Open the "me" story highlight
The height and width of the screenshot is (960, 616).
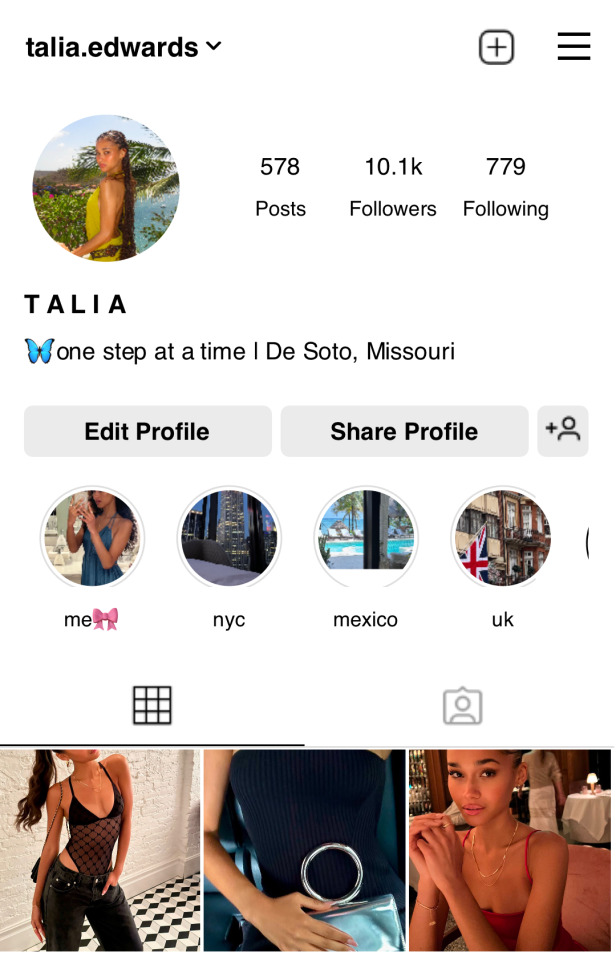click(x=92, y=538)
